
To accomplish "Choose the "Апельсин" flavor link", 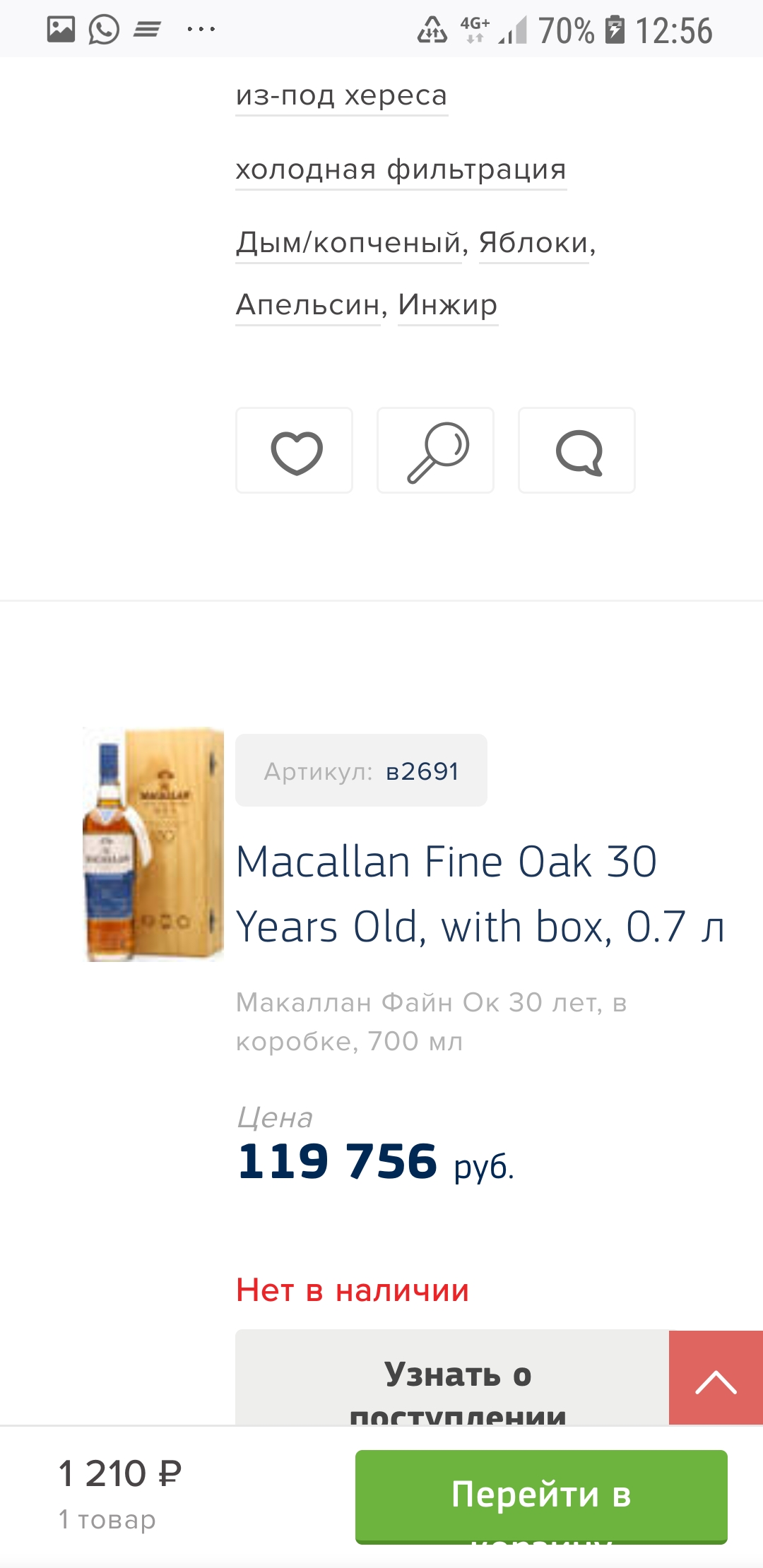I will pos(308,305).
